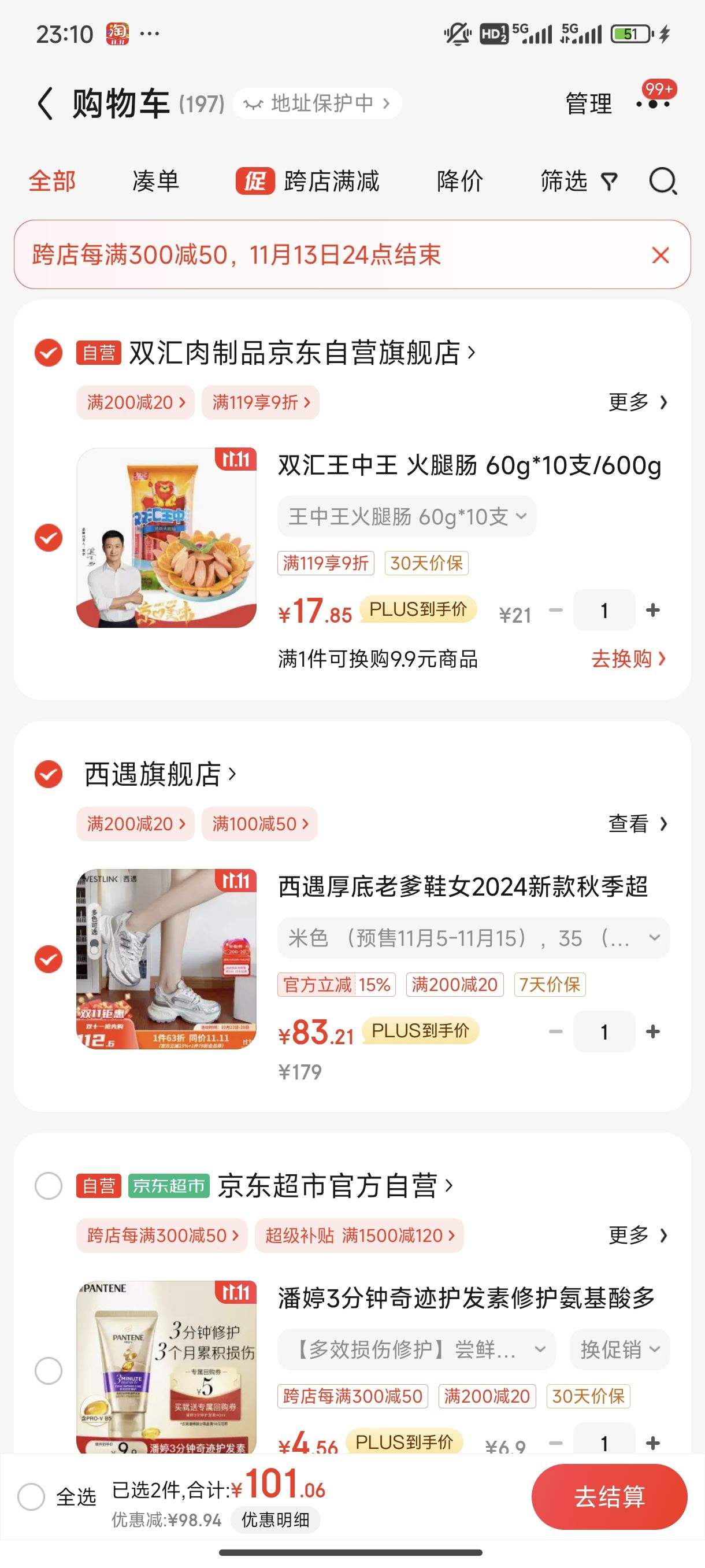
Task: Open the 西遇旗舰店 store page
Action: coord(159,774)
